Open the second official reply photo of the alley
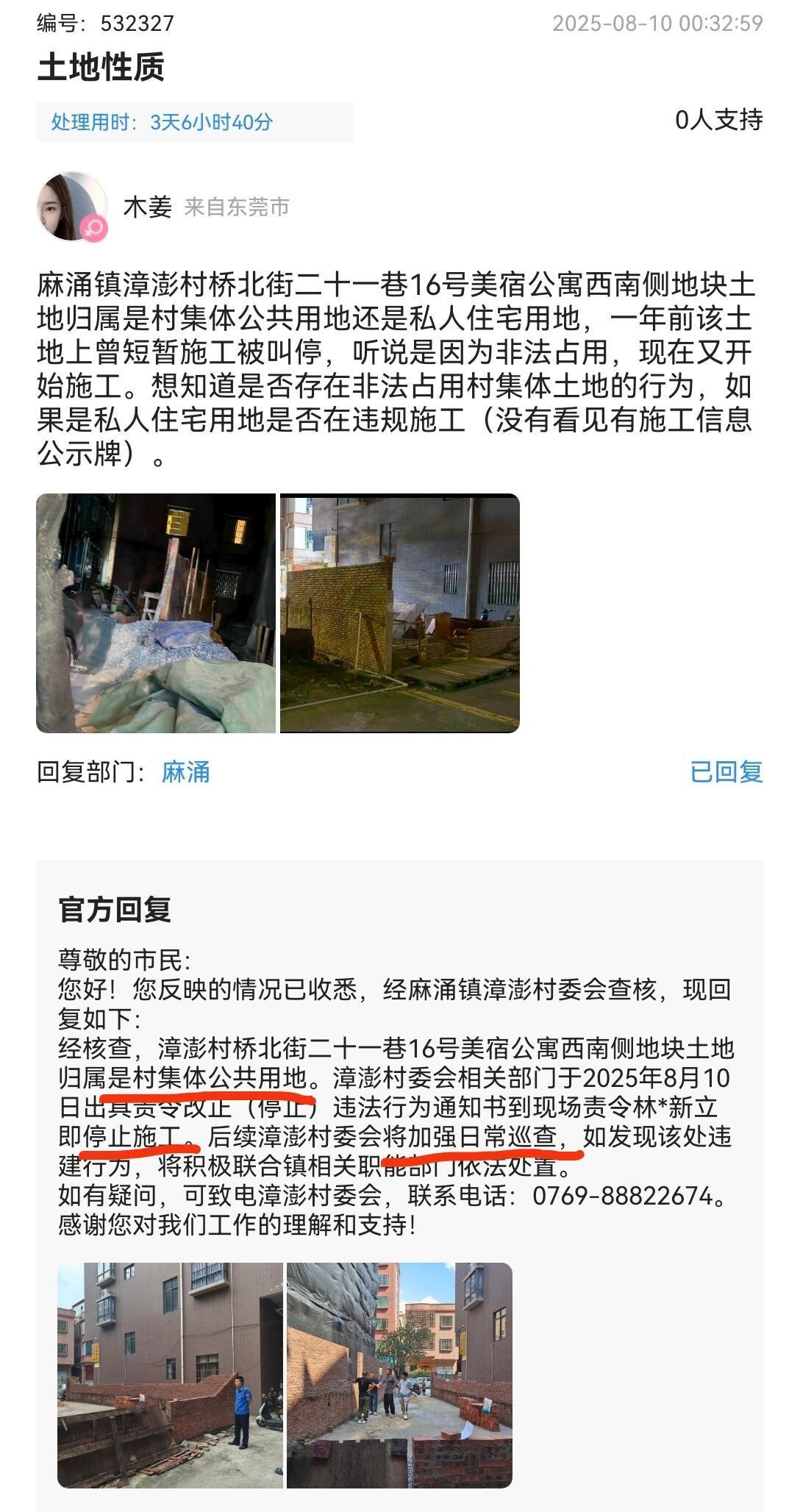The image size is (800, 1512). pyautogui.click(x=399, y=1374)
